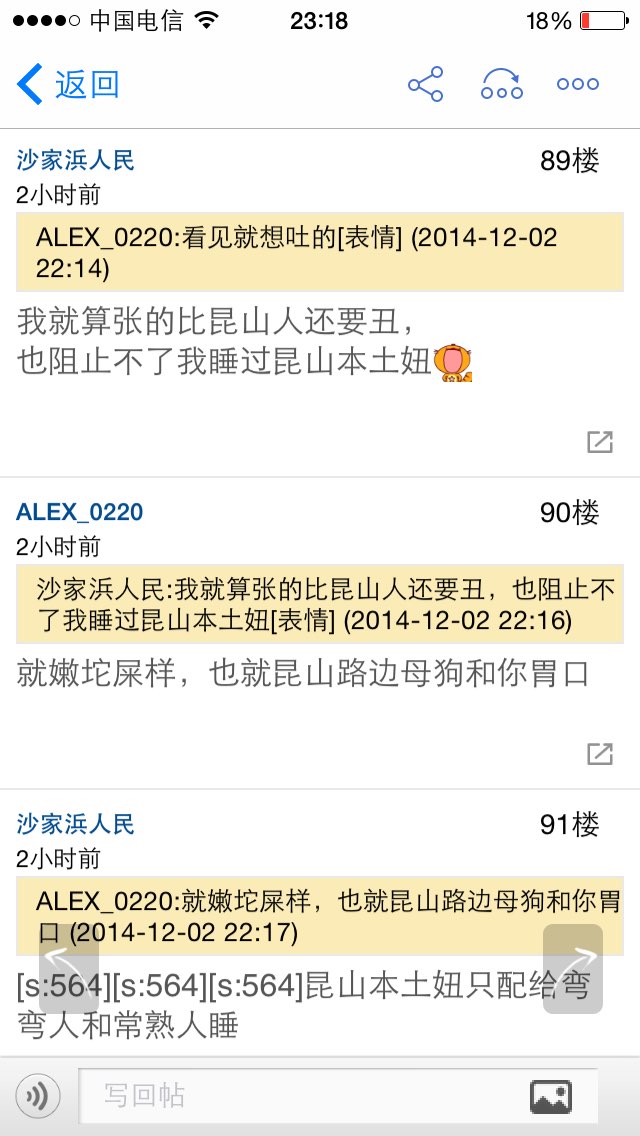Reply via the arrow icon on the floor 89 post
Viewport: 640px width, 1136px height.
599,442
